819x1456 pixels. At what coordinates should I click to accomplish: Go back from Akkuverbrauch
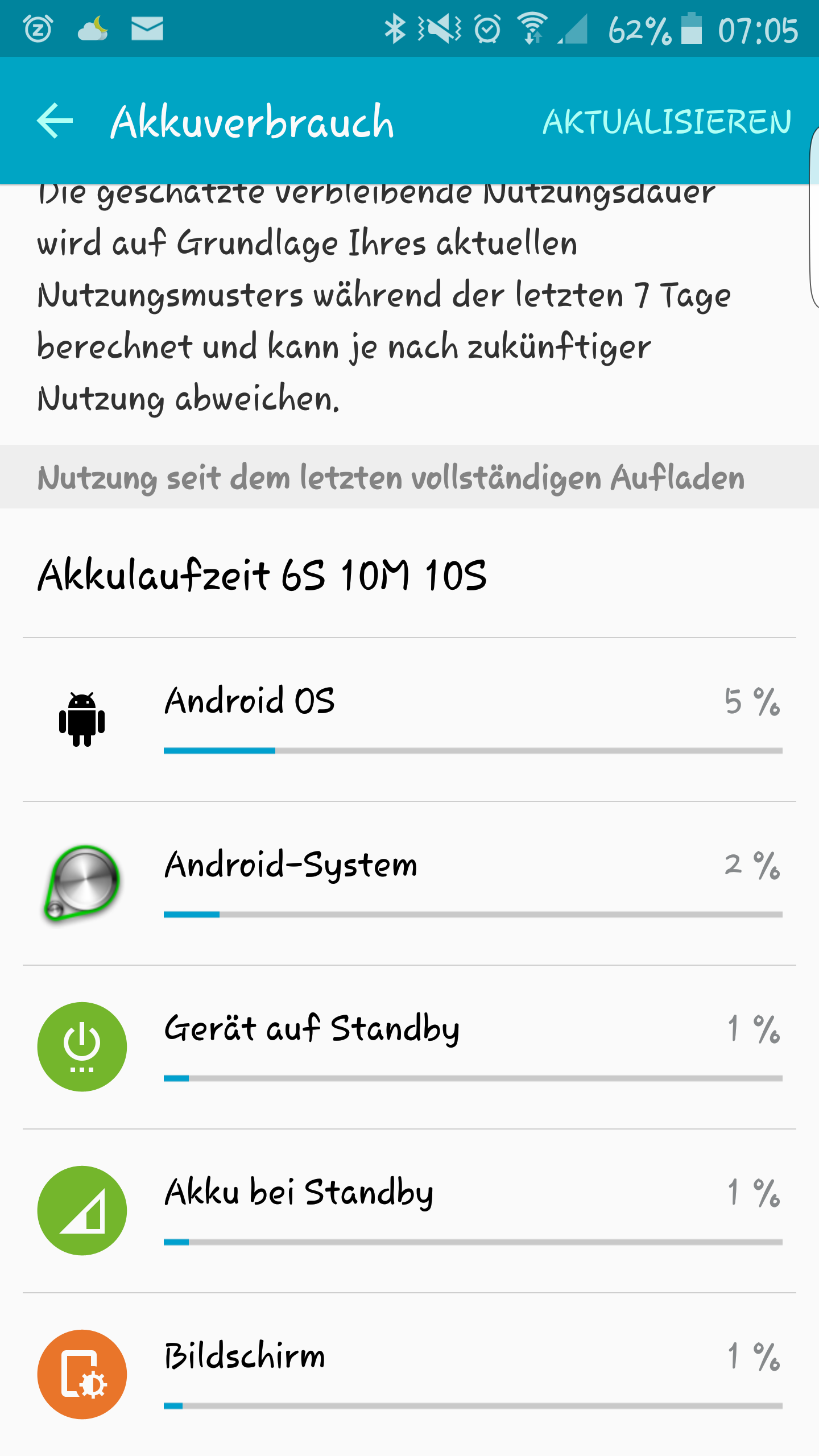click(55, 121)
